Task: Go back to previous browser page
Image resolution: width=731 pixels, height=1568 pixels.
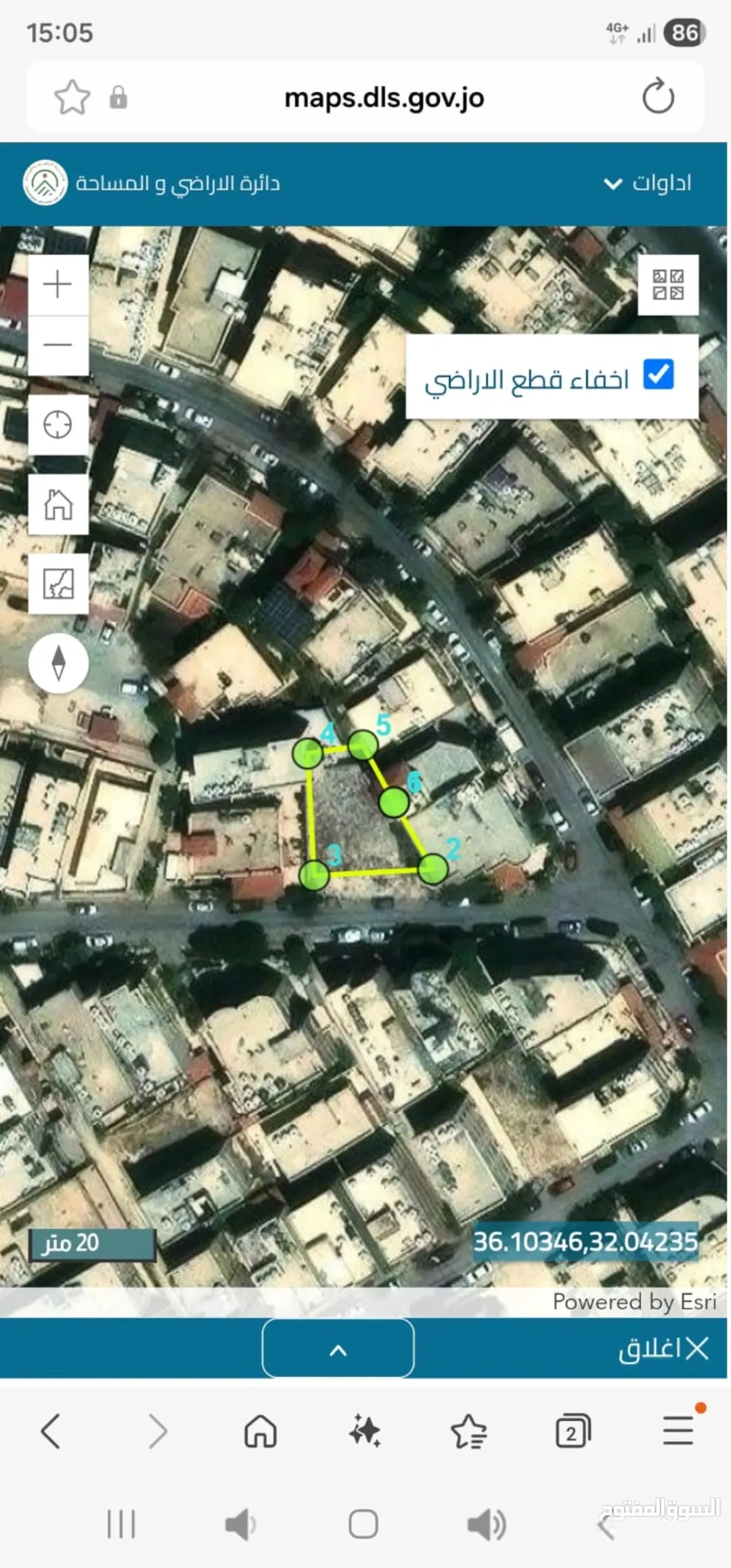Action: (x=51, y=1431)
